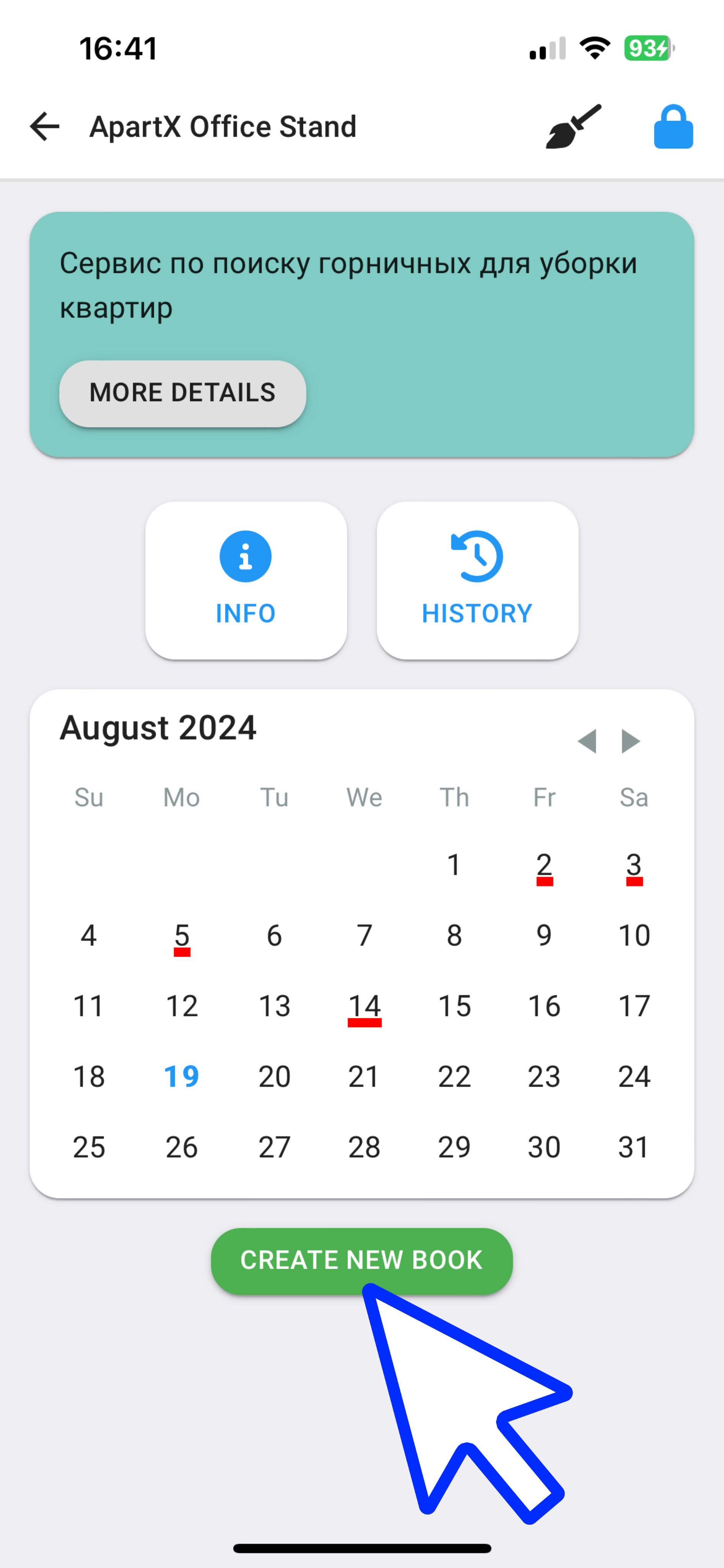Open the cleaning broom icon
Viewport: 724px width, 1568px height.
pyautogui.click(x=573, y=127)
